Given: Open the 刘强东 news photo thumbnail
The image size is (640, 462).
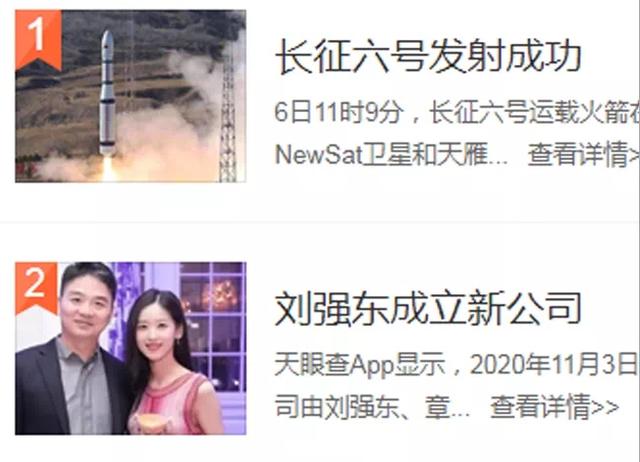Looking at the screenshot, I should pyautogui.click(x=130, y=348).
